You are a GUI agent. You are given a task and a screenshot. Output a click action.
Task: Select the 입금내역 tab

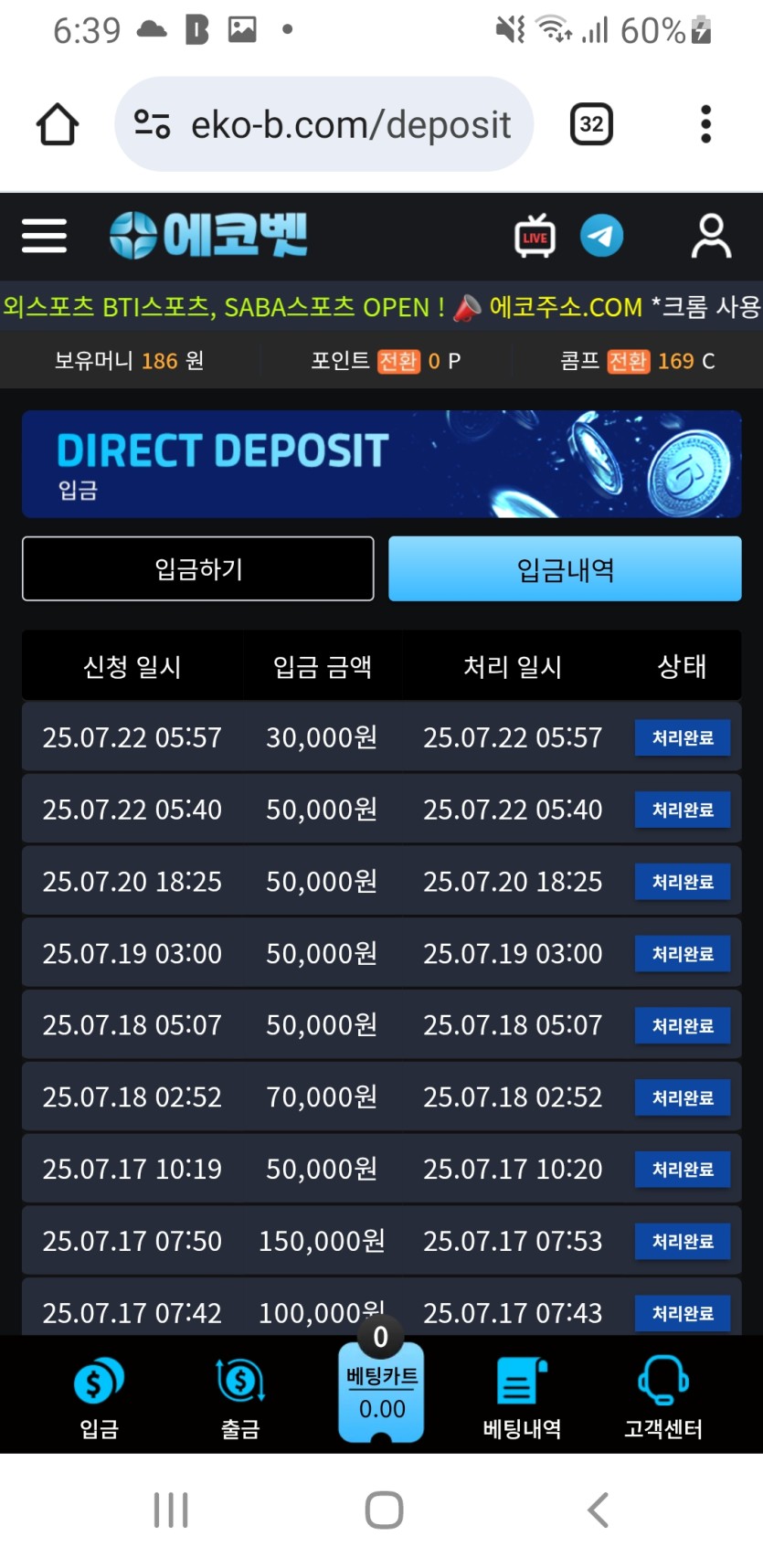[x=565, y=569]
